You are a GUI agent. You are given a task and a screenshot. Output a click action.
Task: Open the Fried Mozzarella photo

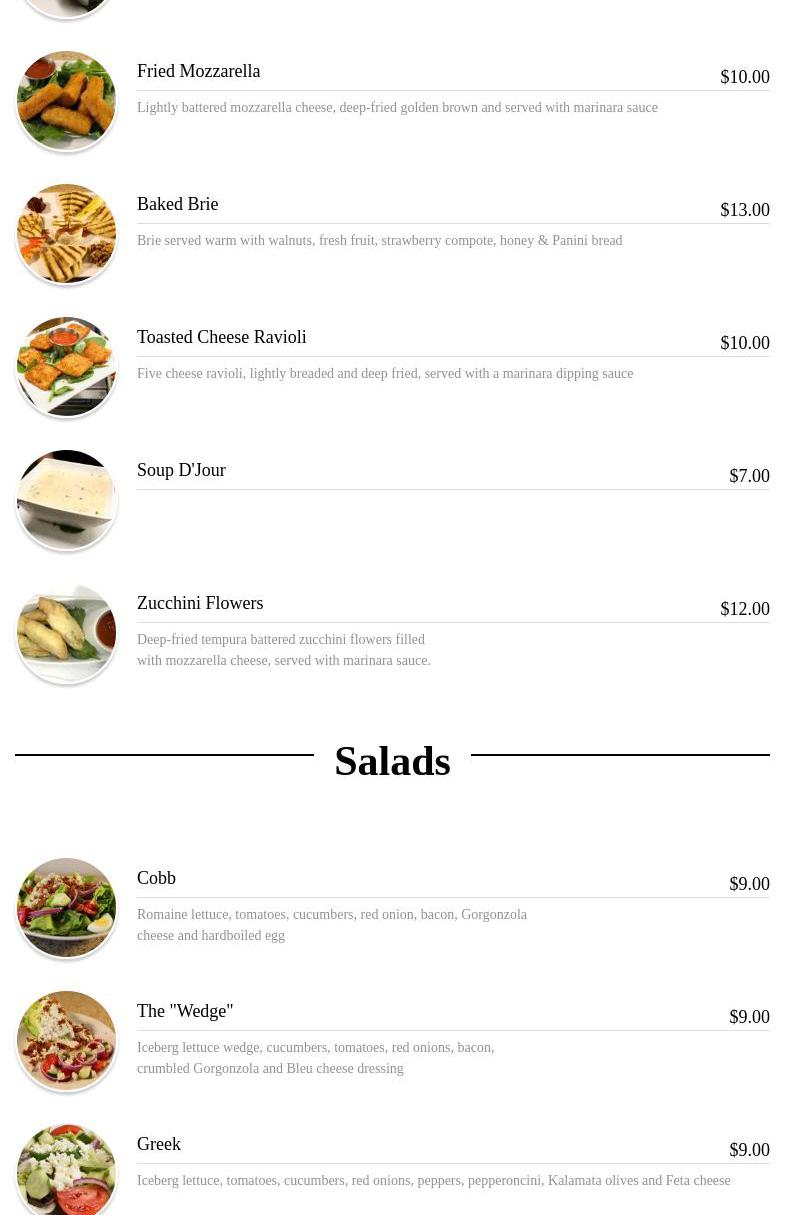pyautogui.click(x=67, y=101)
